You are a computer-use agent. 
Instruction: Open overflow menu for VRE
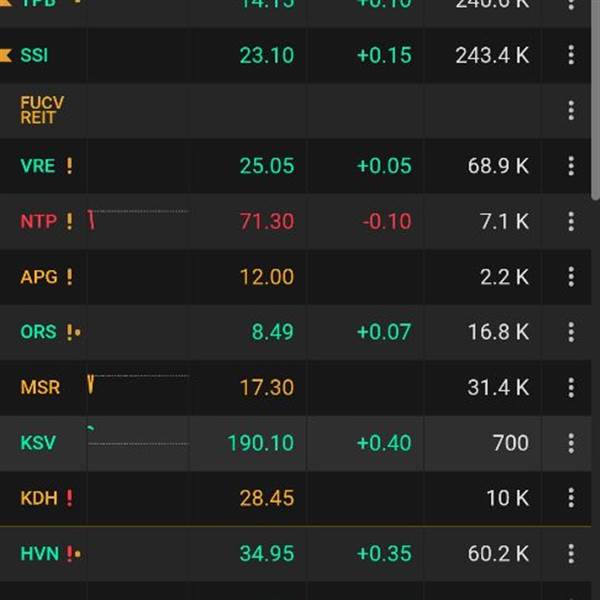point(571,166)
